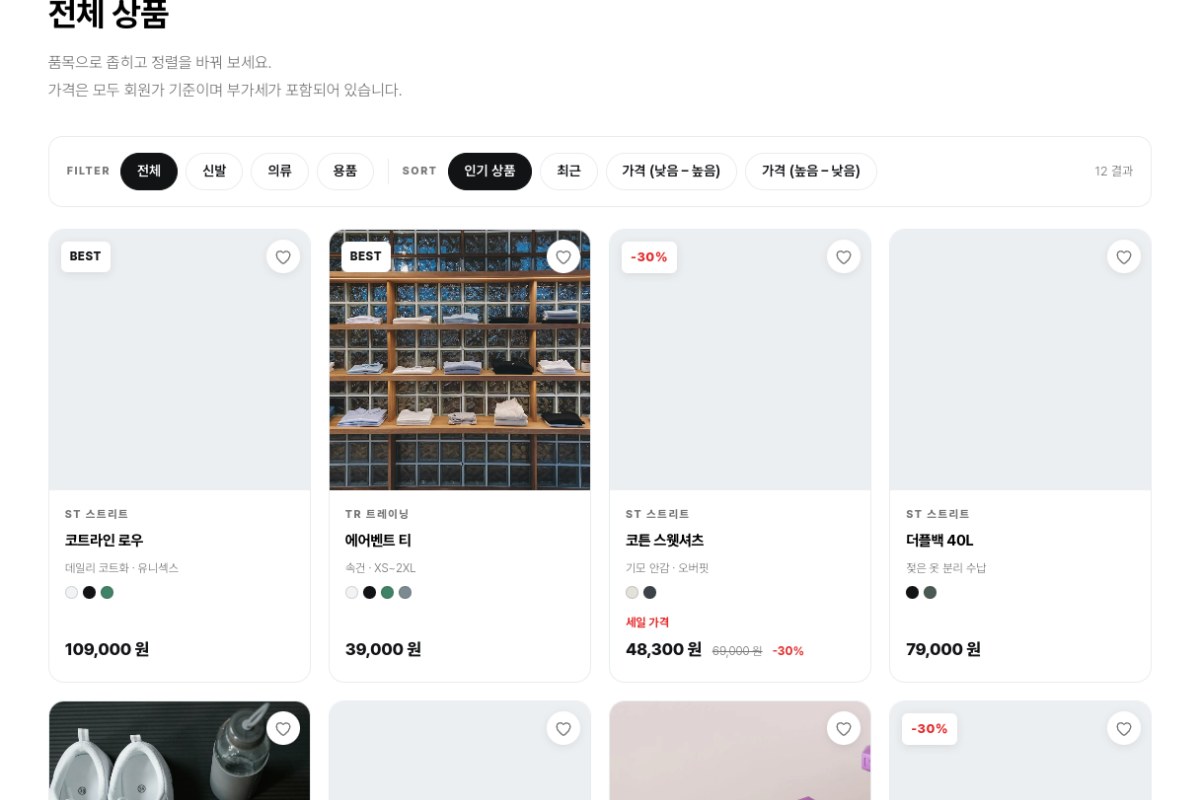Image resolution: width=1200 pixels, height=800 pixels.
Task: Like the 에어벤트 티 product
Action: [x=563, y=257]
